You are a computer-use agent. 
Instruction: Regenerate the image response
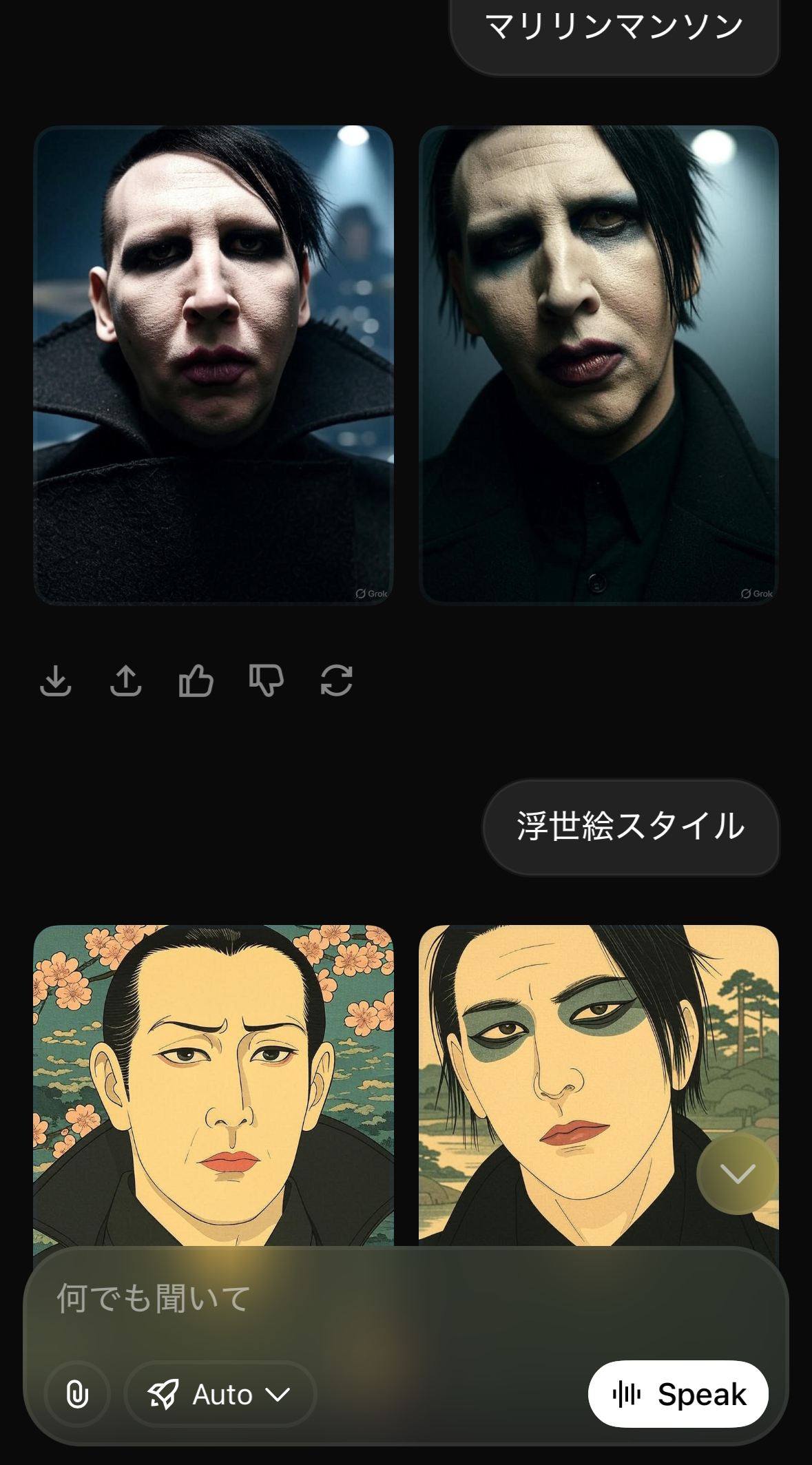coord(337,681)
